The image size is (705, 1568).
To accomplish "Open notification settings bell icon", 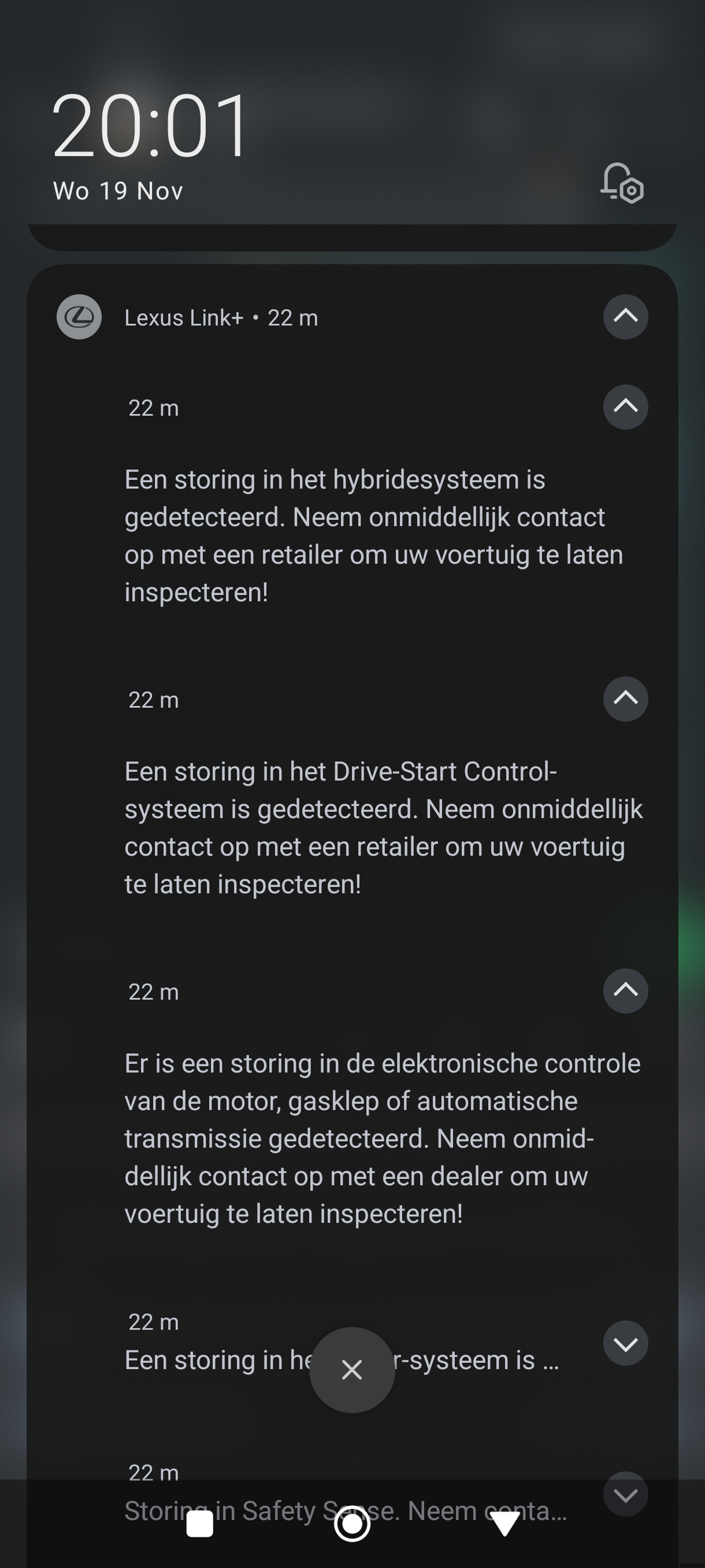I will [622, 183].
